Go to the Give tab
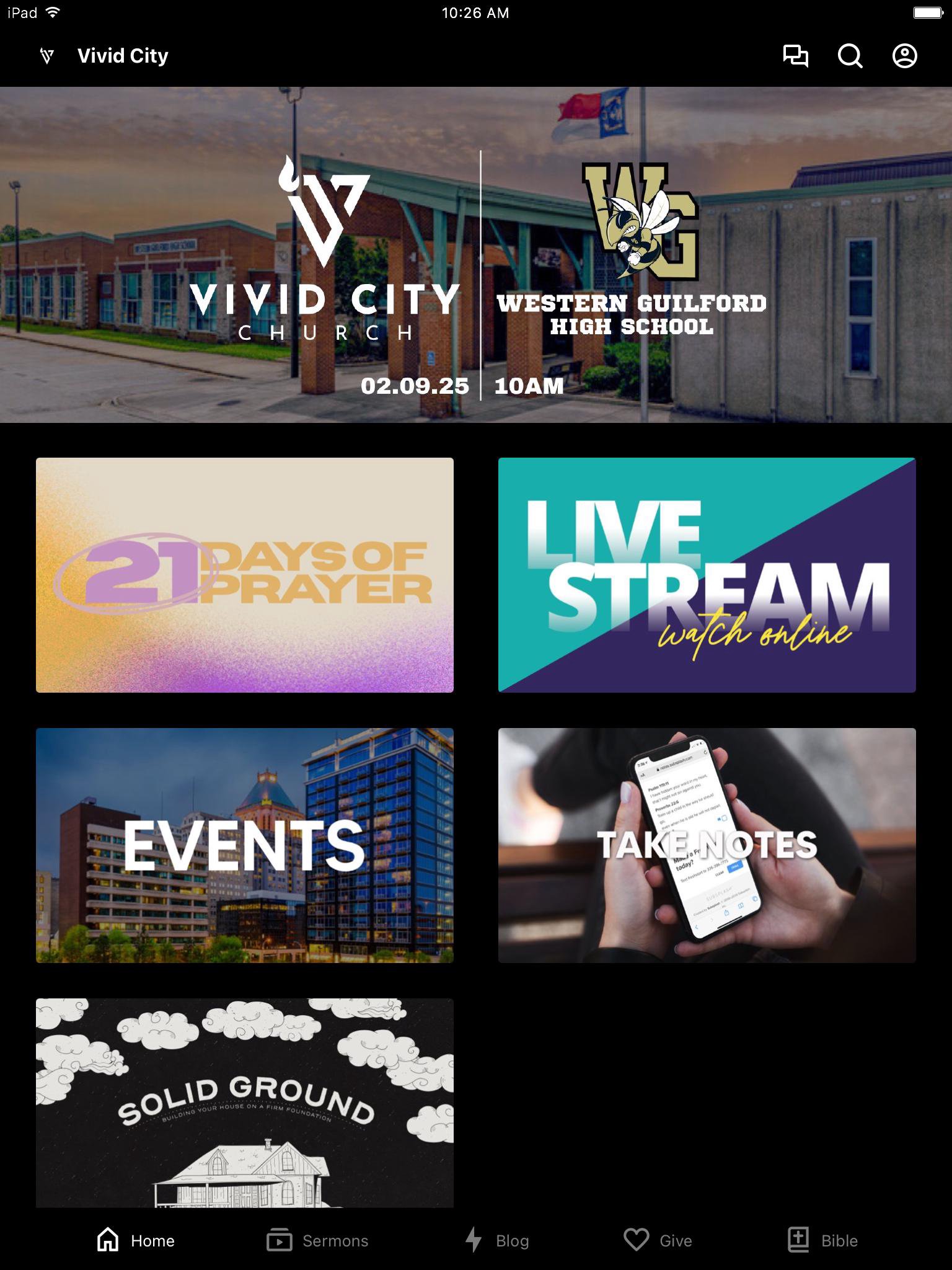 658,1240
